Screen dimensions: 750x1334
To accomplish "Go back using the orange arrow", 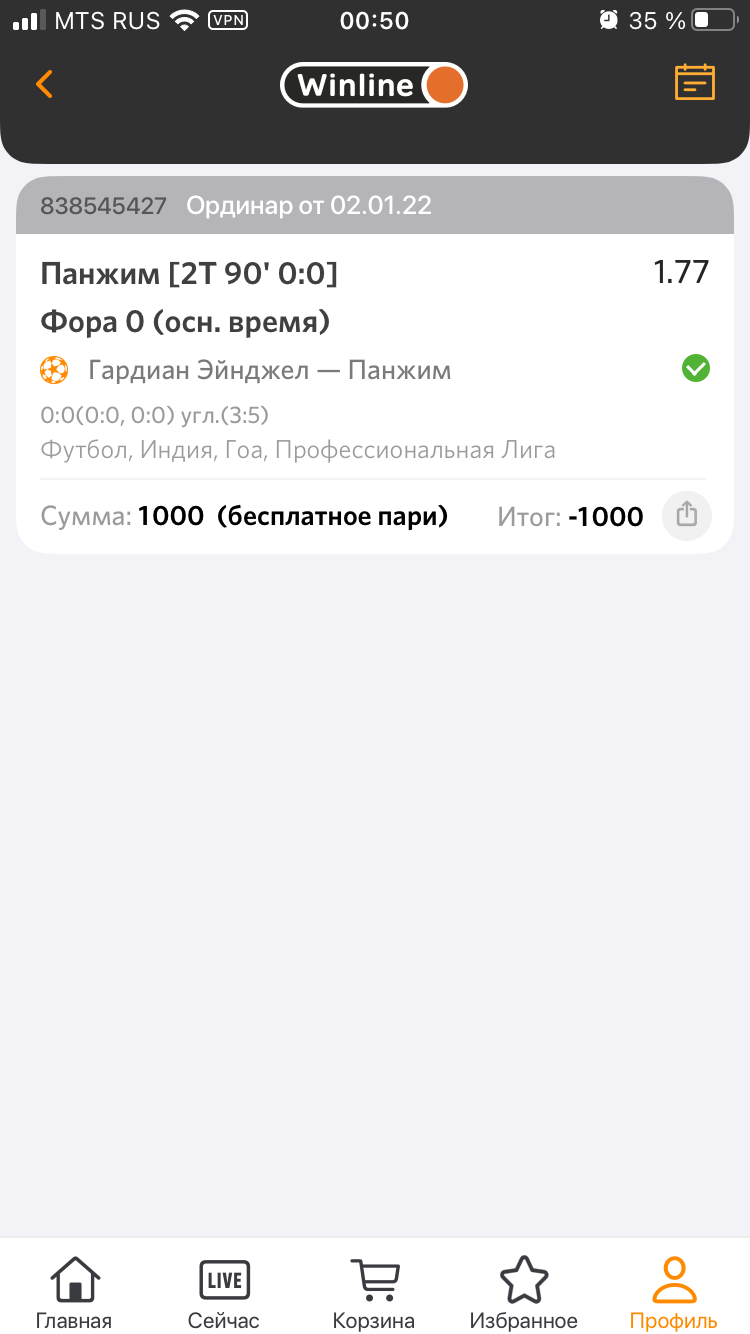I will [x=44, y=84].
